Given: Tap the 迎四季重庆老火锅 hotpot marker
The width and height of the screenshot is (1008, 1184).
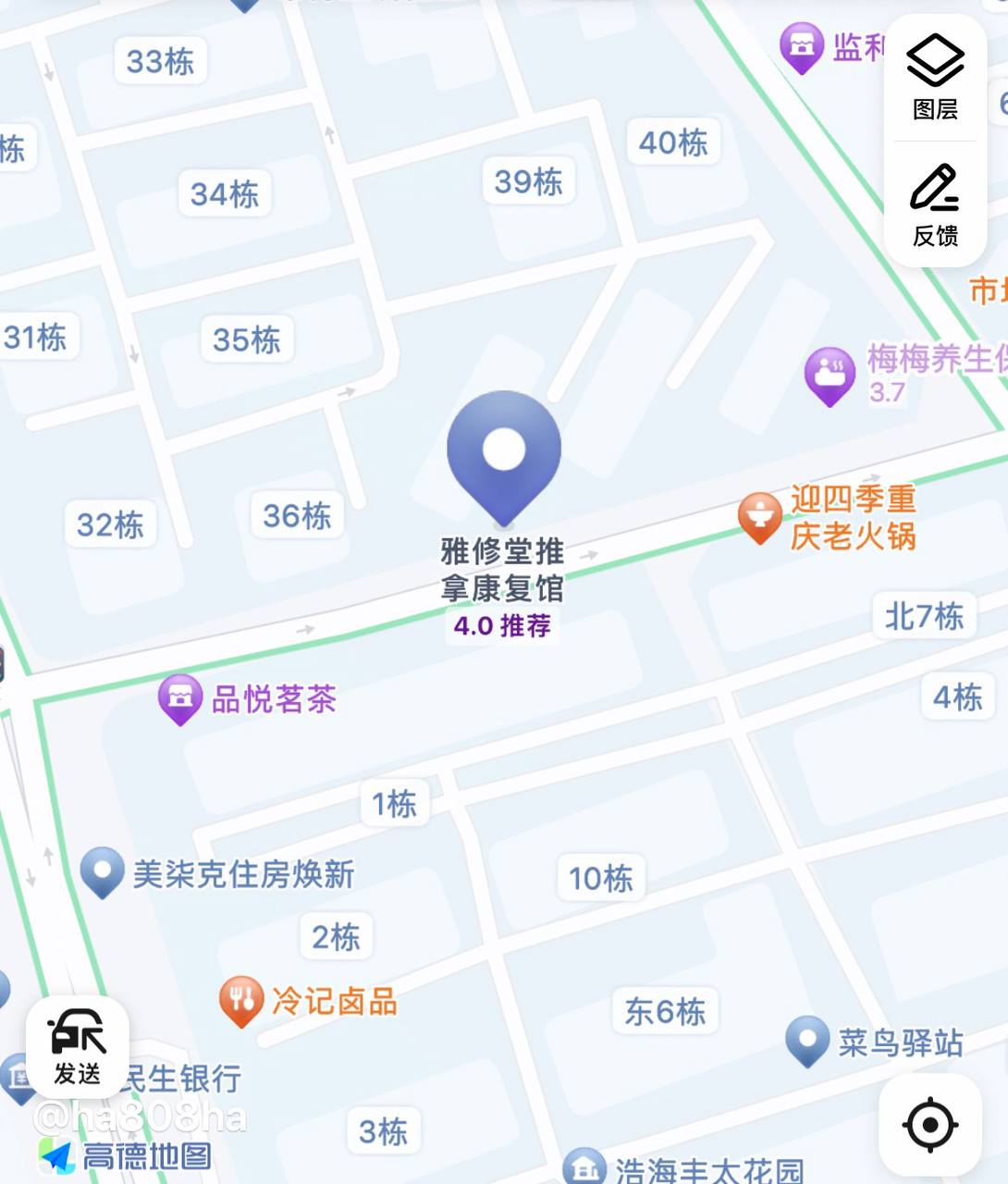Looking at the screenshot, I should point(762,515).
